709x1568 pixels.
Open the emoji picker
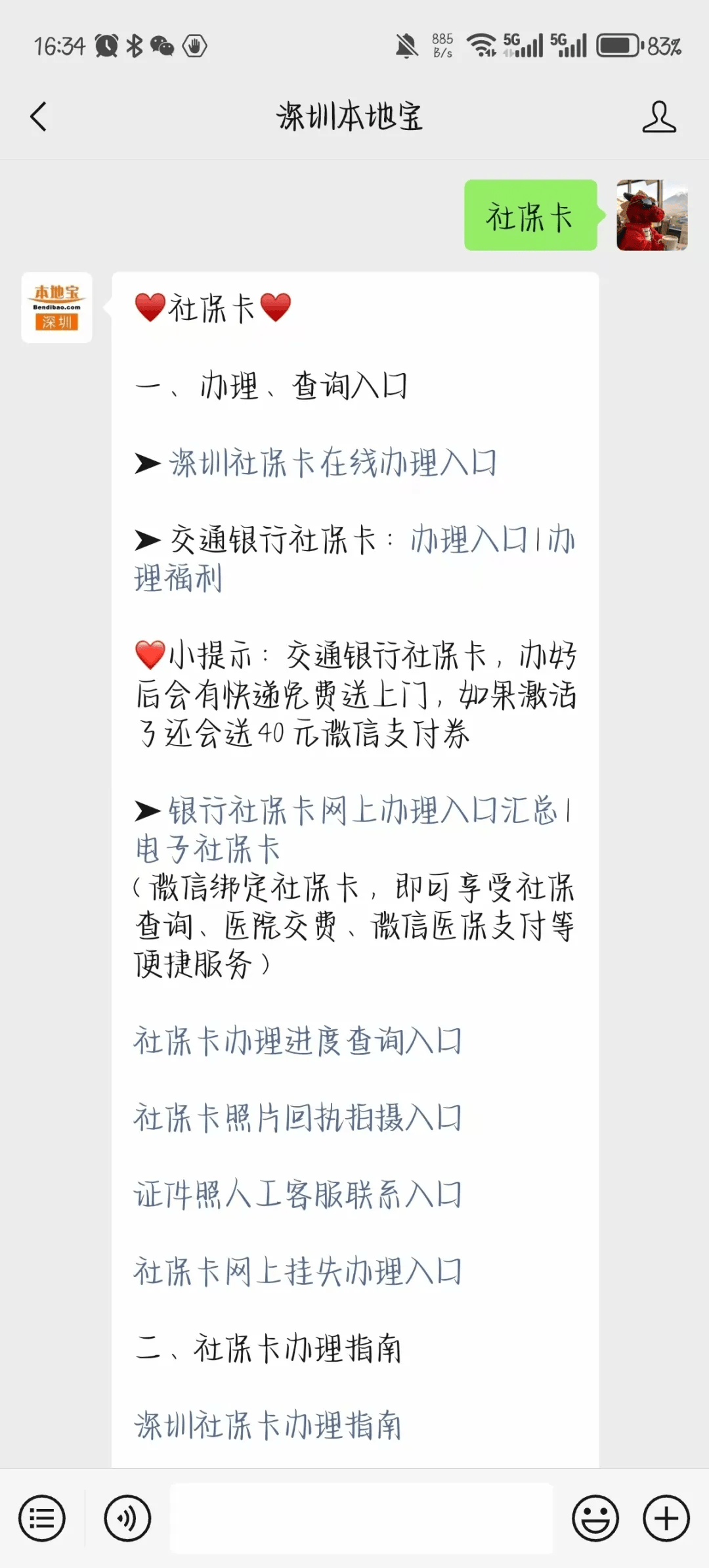click(595, 1519)
